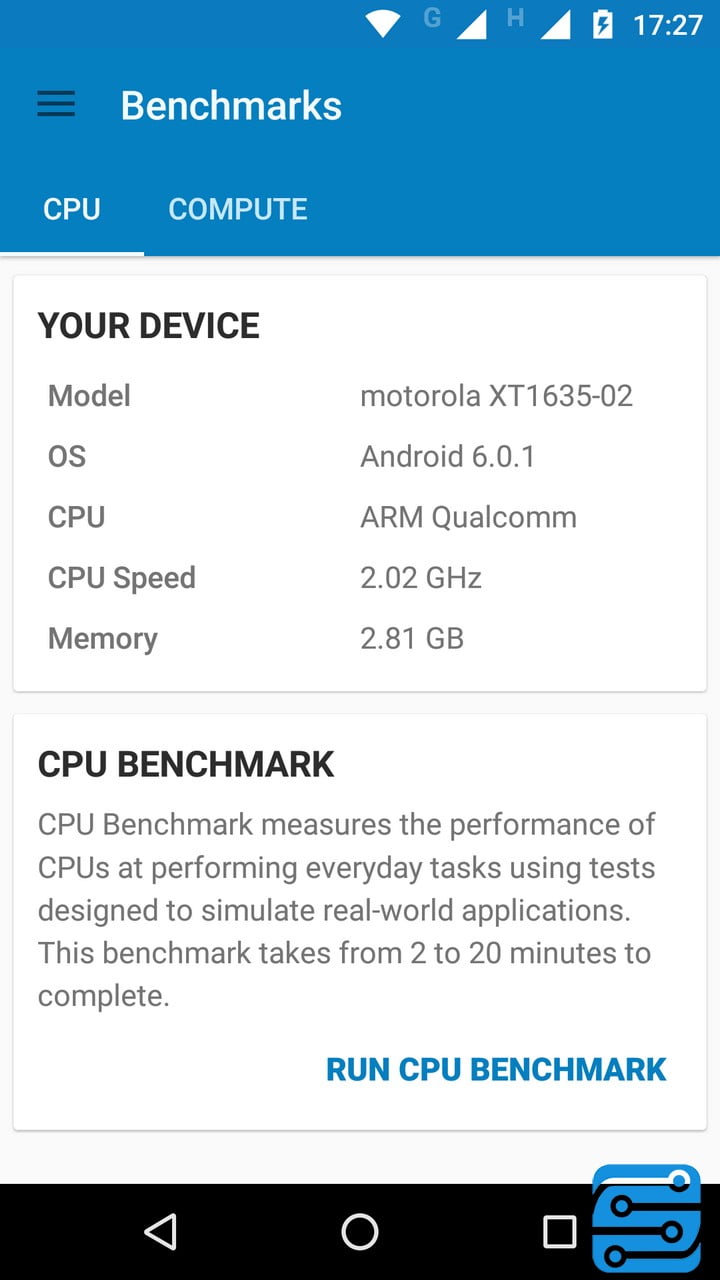Viewport: 720px width, 1280px height.
Task: Select the CPU tab
Action: (x=71, y=209)
